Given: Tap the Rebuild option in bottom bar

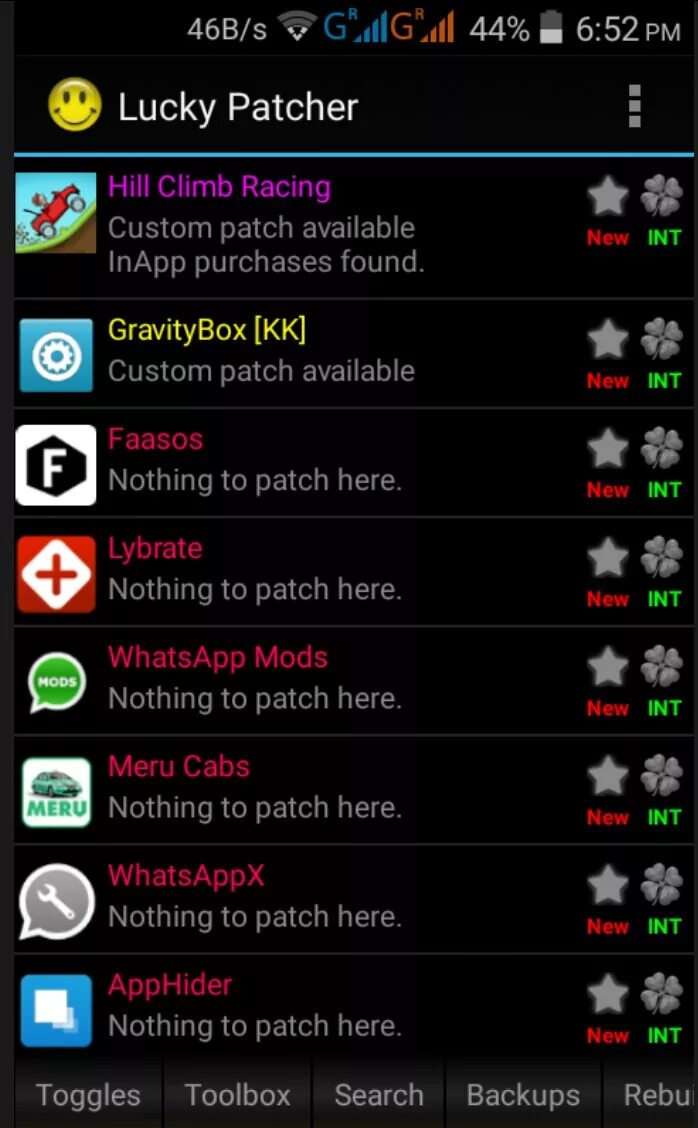Looking at the screenshot, I should (x=657, y=1095).
